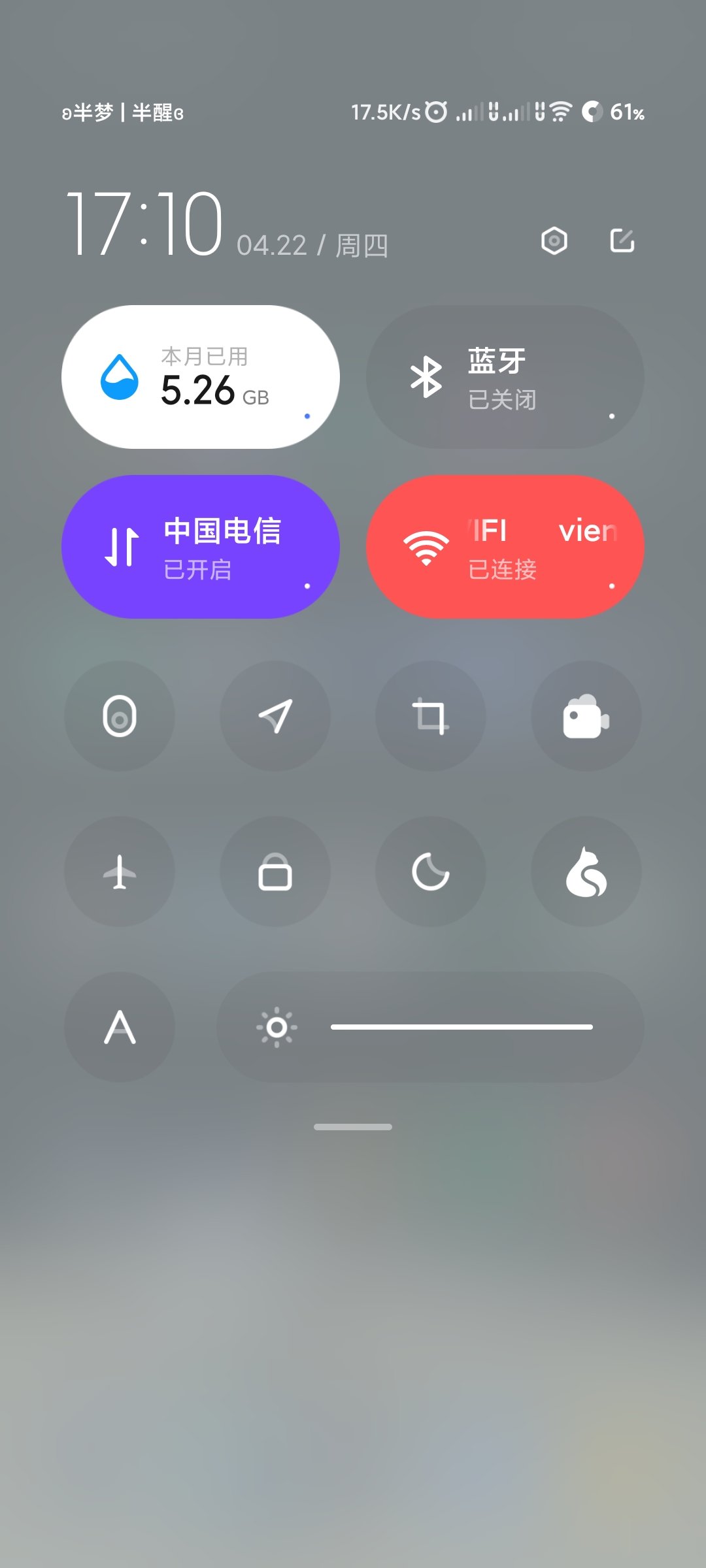Tap the oval quick toggle with inner circle
Viewport: 706px width, 1568px height.
[120, 716]
